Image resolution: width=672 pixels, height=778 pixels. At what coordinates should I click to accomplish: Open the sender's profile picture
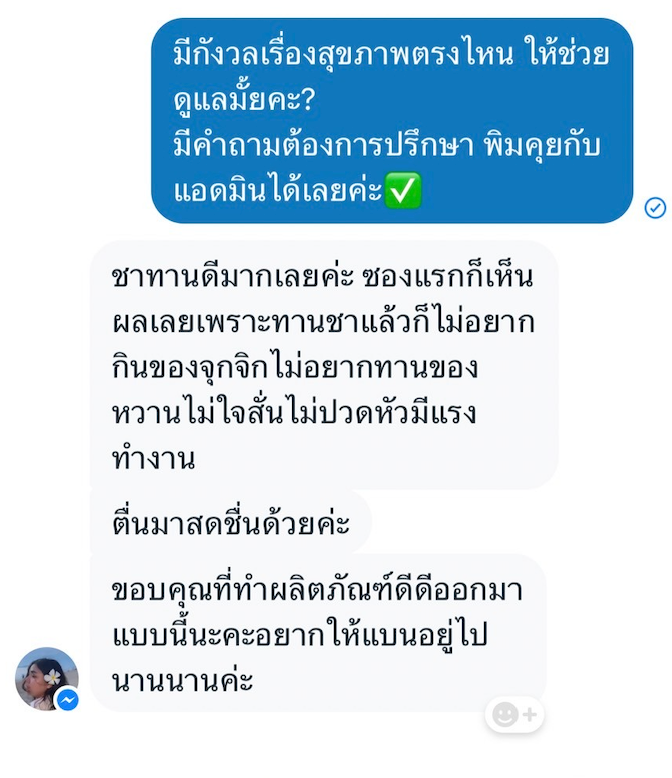[x=46, y=678]
